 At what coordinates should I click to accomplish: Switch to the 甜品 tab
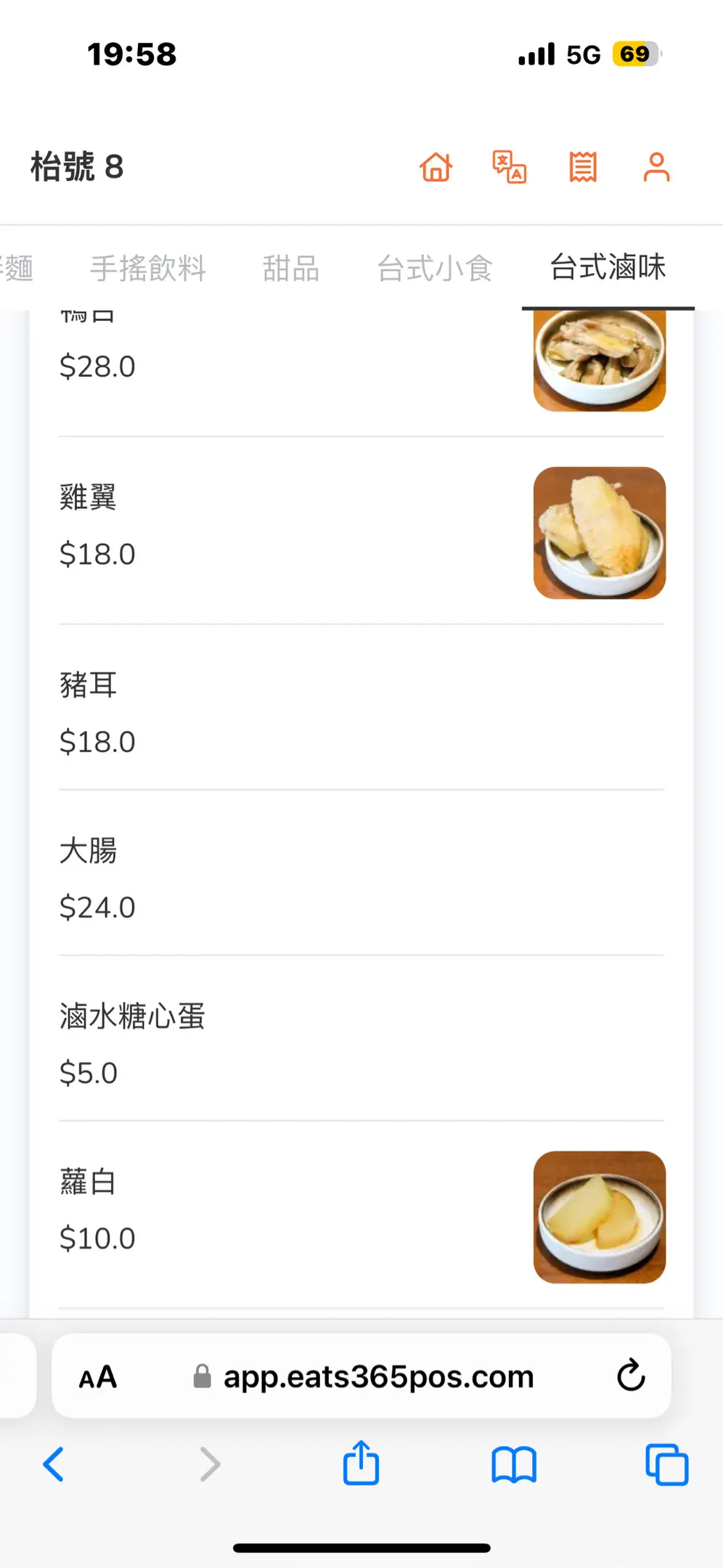coord(290,268)
